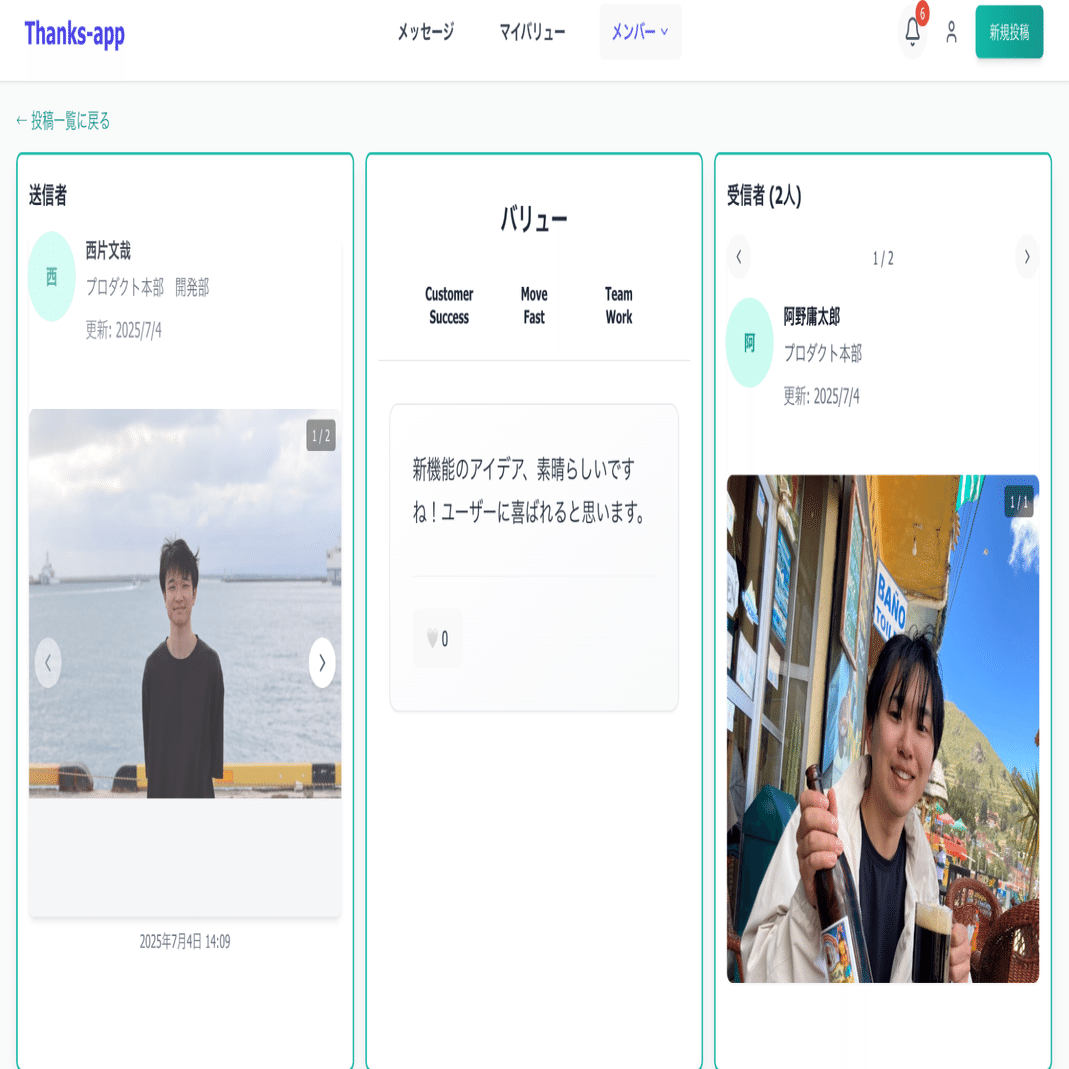The height and width of the screenshot is (1069, 1069).
Task: Open the Thanks-app home logo
Action: pos(75,33)
